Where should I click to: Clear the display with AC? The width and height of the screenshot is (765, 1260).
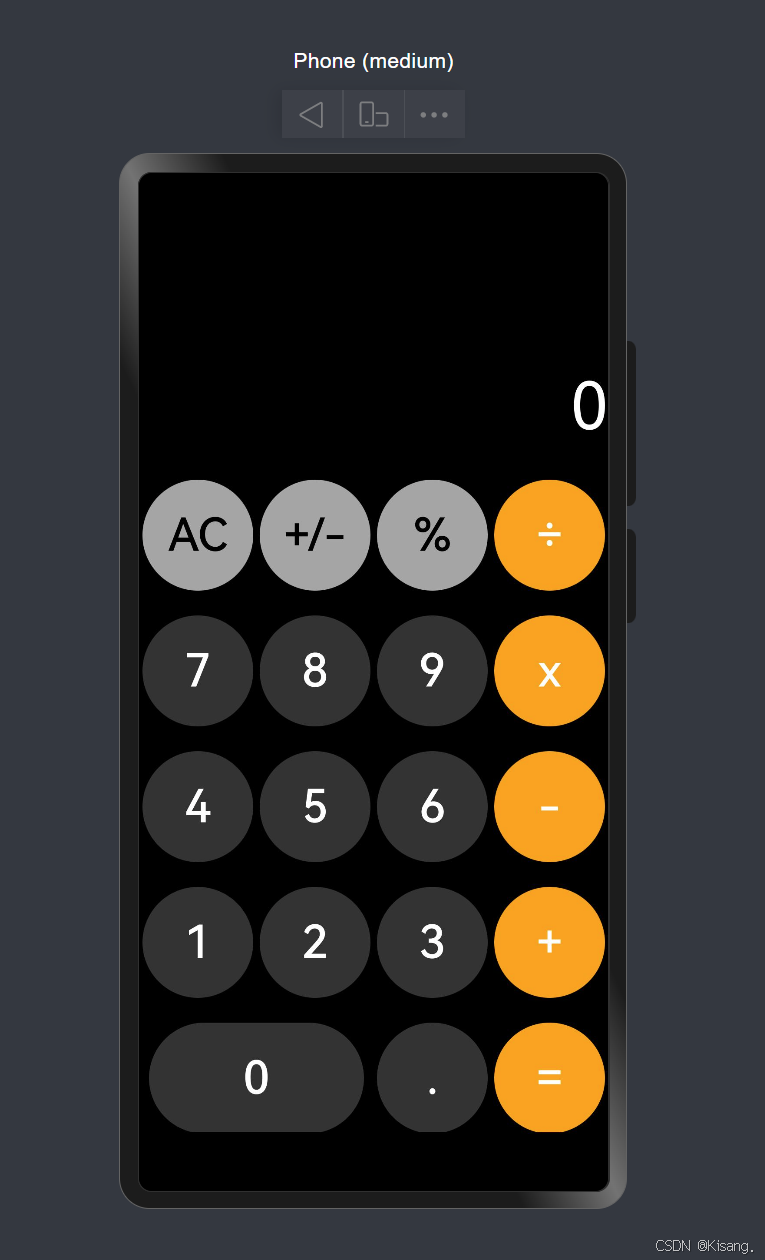click(198, 535)
